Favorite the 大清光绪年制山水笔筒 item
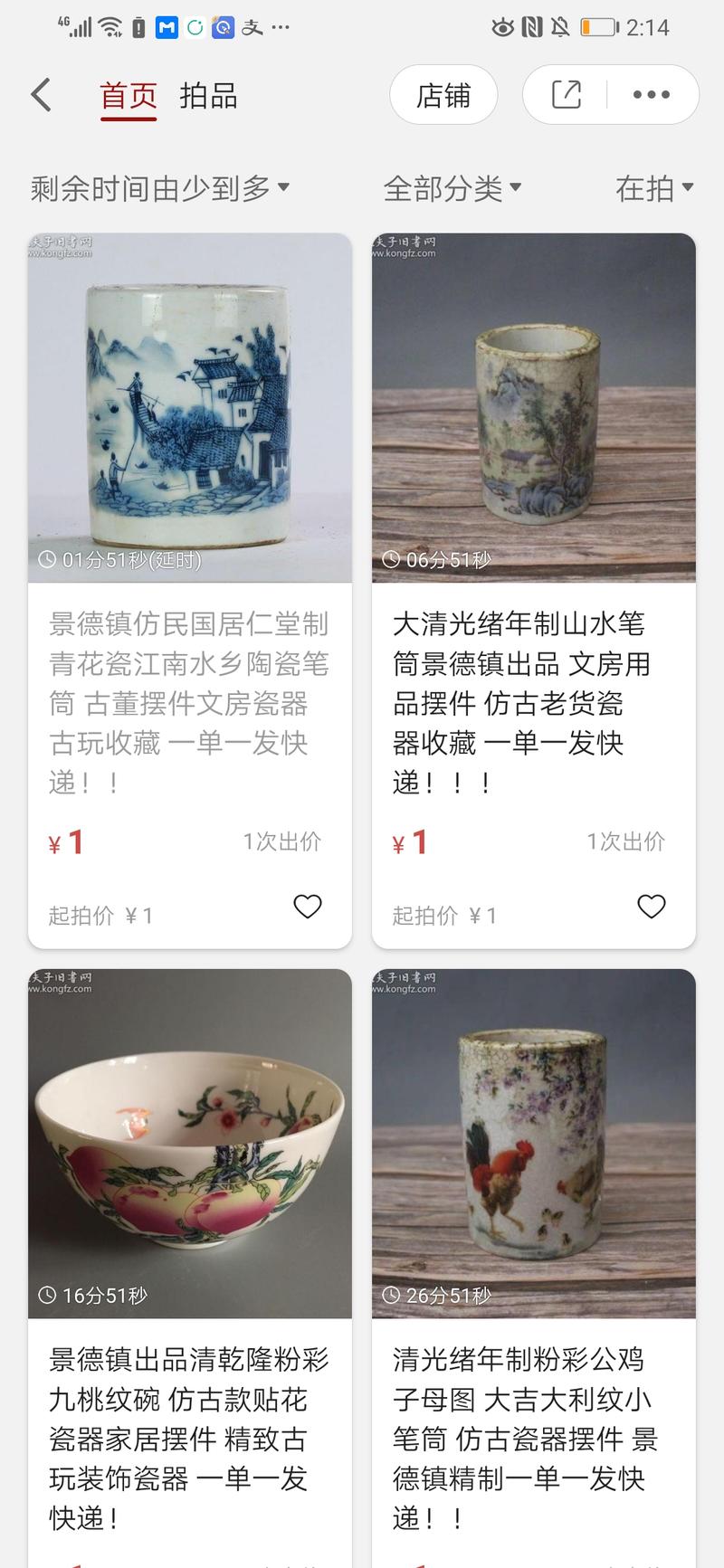The image size is (724, 1568). (652, 906)
